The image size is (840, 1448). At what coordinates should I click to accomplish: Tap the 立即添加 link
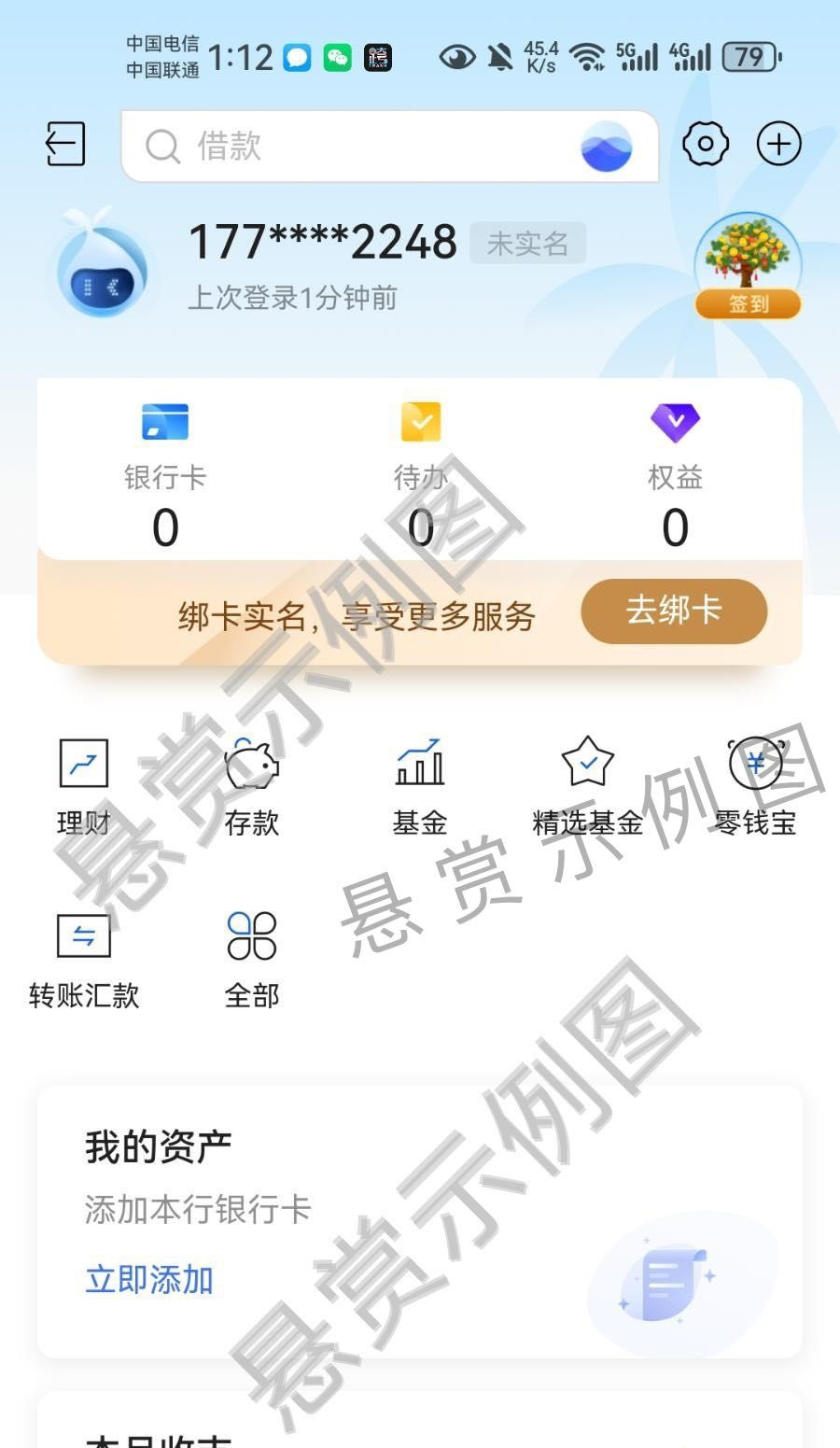coord(149,1279)
